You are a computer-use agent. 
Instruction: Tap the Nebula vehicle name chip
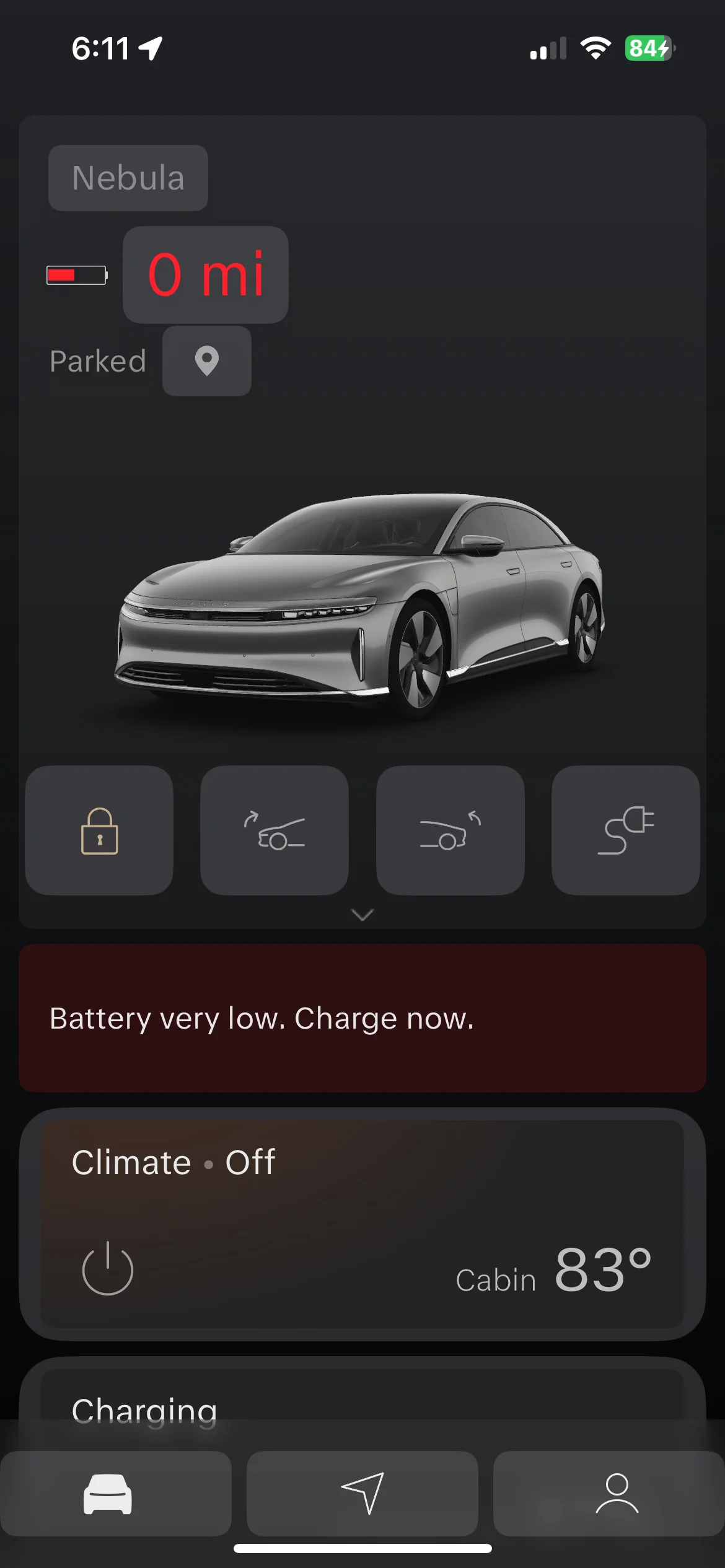point(128,178)
